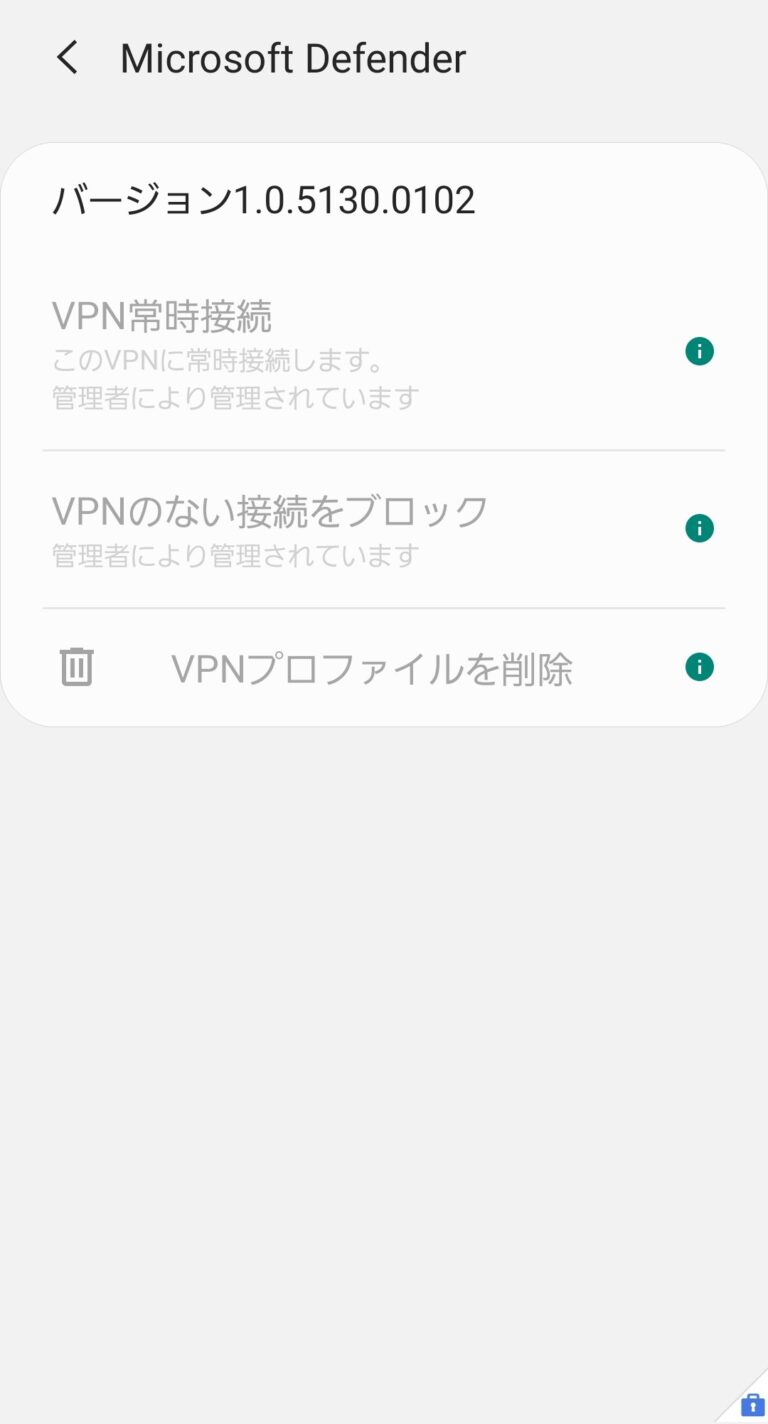Viewport: 768px width, 1424px height.
Task: Tap the info icon next to VPNプロファイルを削除
Action: (x=699, y=666)
